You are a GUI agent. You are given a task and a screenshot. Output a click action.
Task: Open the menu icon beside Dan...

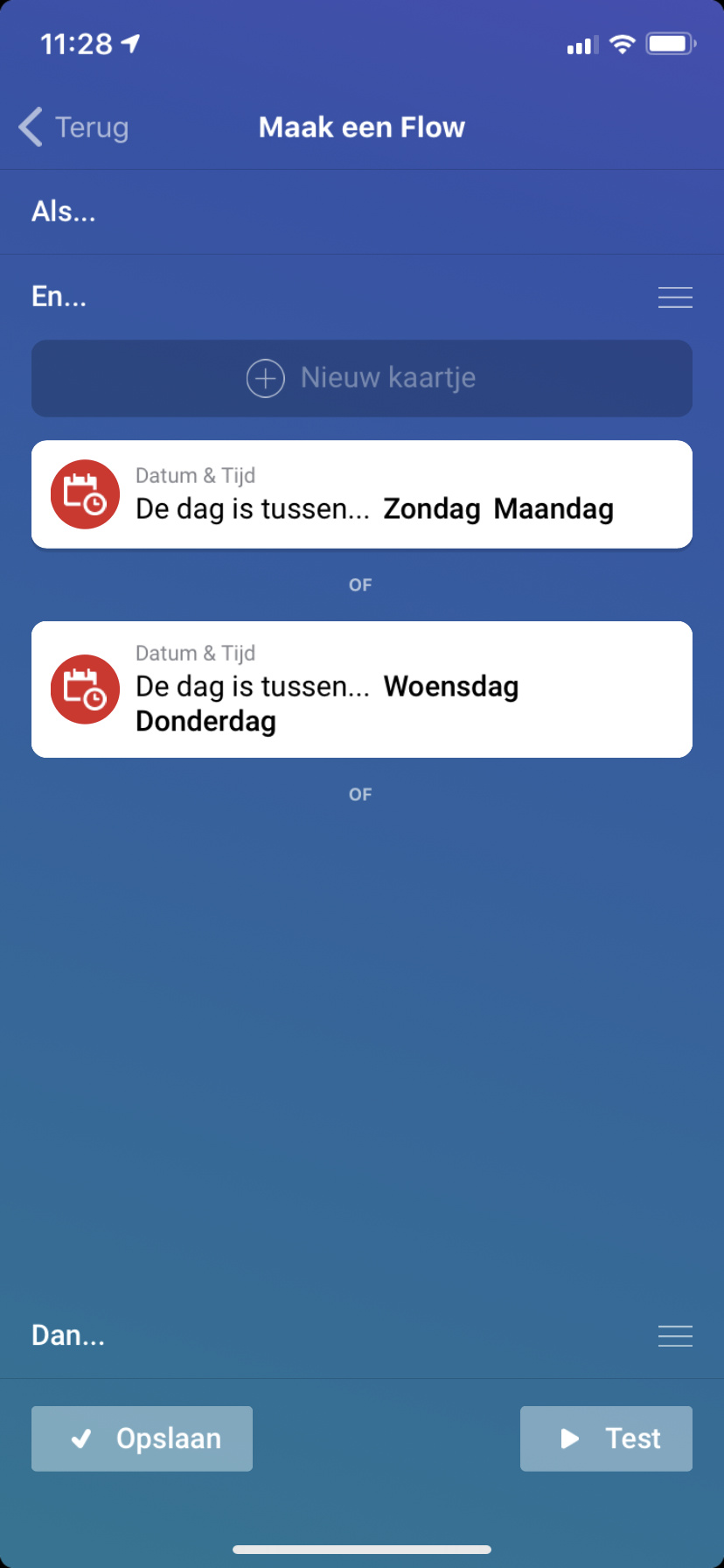675,1335
